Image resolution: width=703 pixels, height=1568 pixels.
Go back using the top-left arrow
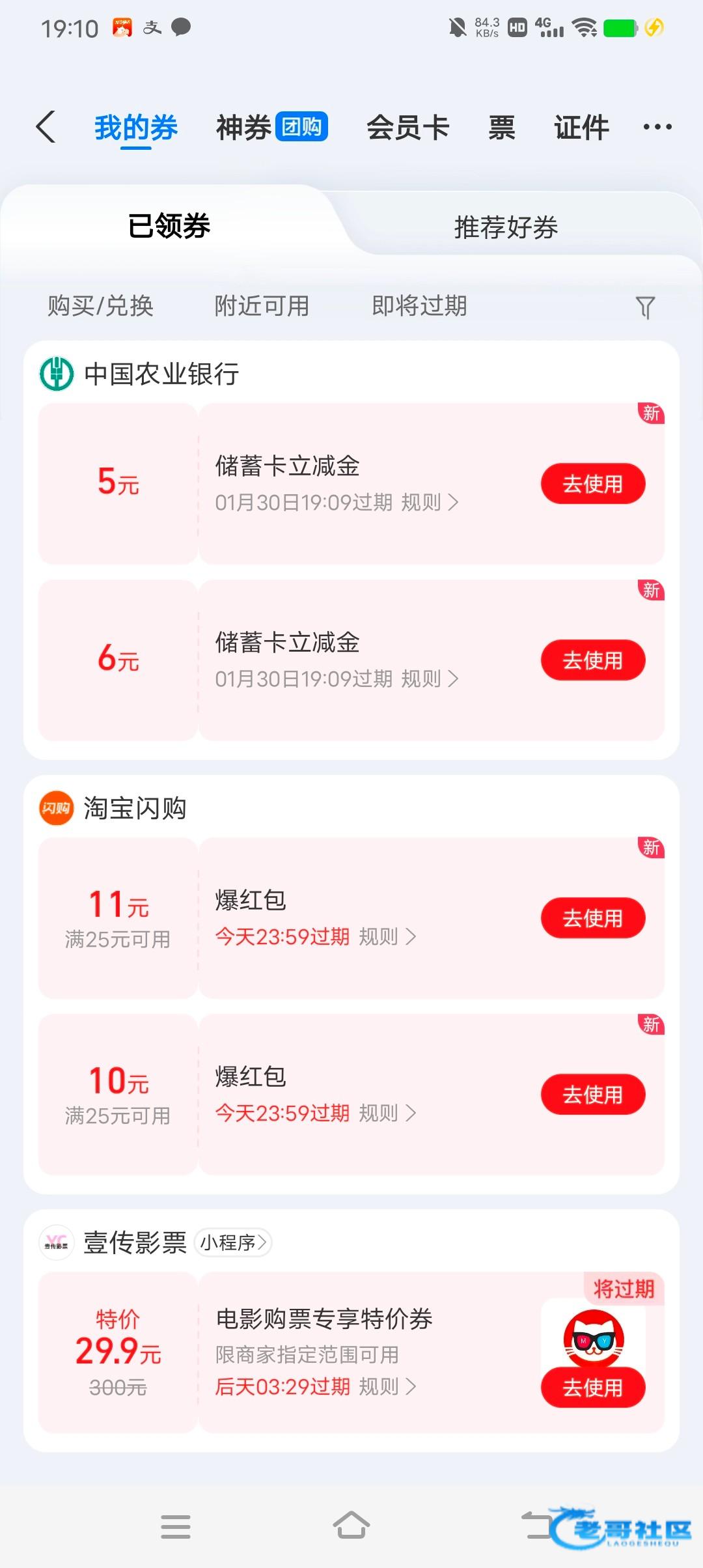coord(46,127)
